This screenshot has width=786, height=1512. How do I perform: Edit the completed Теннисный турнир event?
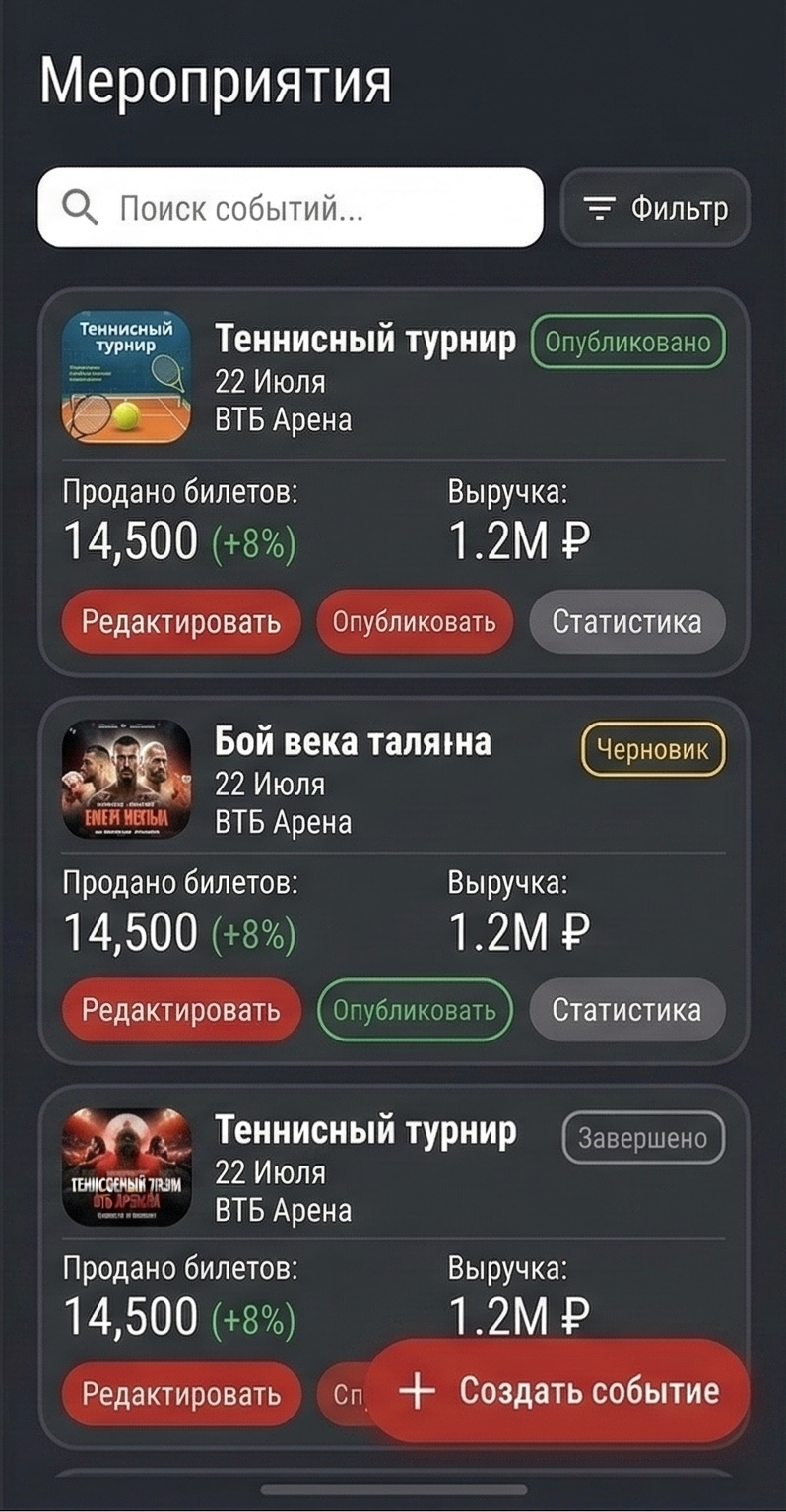point(181,1394)
